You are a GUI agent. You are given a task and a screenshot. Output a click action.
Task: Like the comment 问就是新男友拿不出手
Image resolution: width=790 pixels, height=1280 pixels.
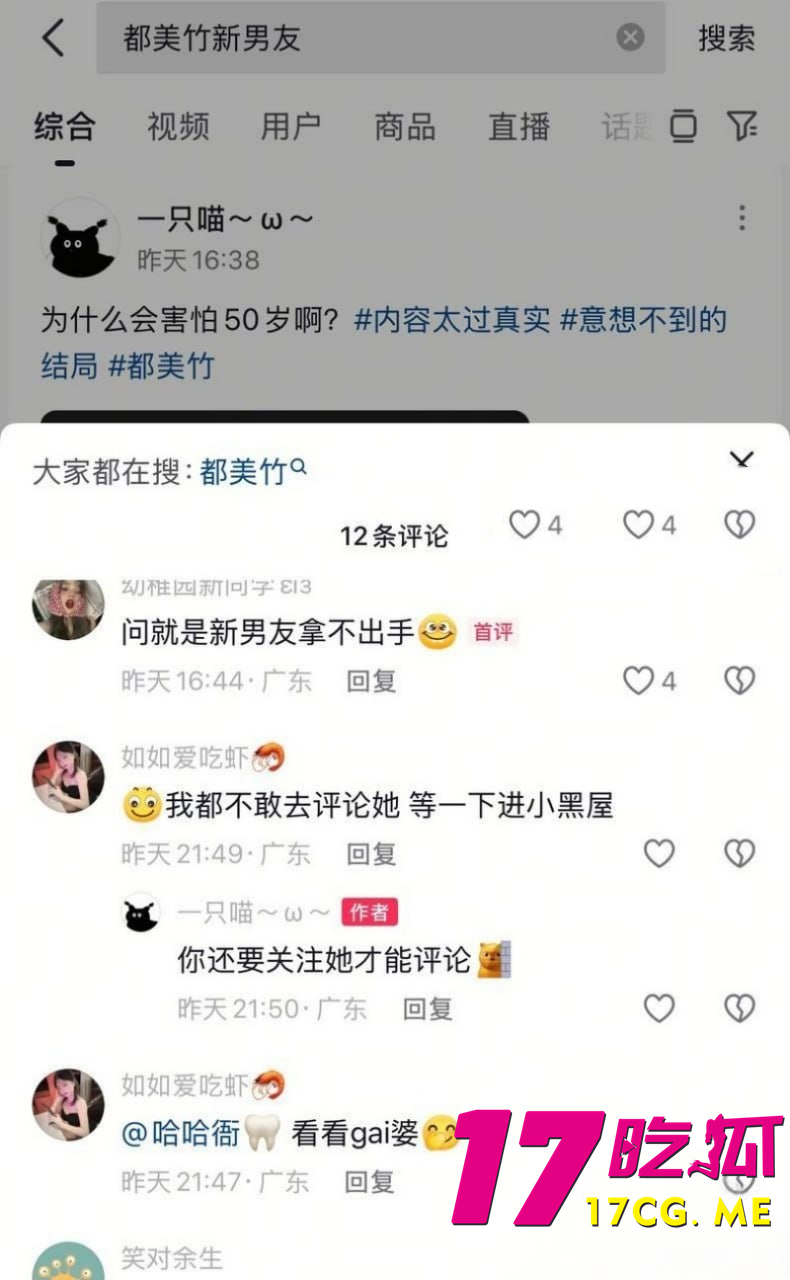coord(638,681)
